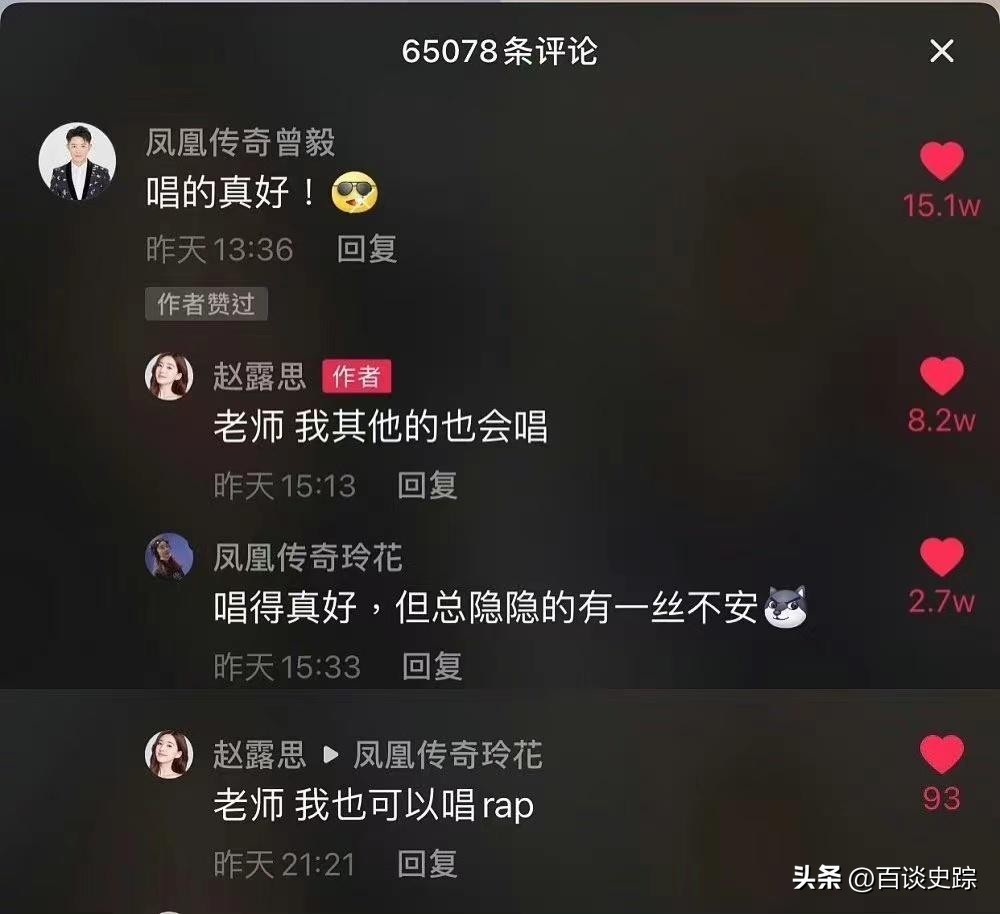Image resolution: width=1000 pixels, height=914 pixels.
Task: Like 凤凰传奇曾毅's comment 唱的真好
Action: 941,162
